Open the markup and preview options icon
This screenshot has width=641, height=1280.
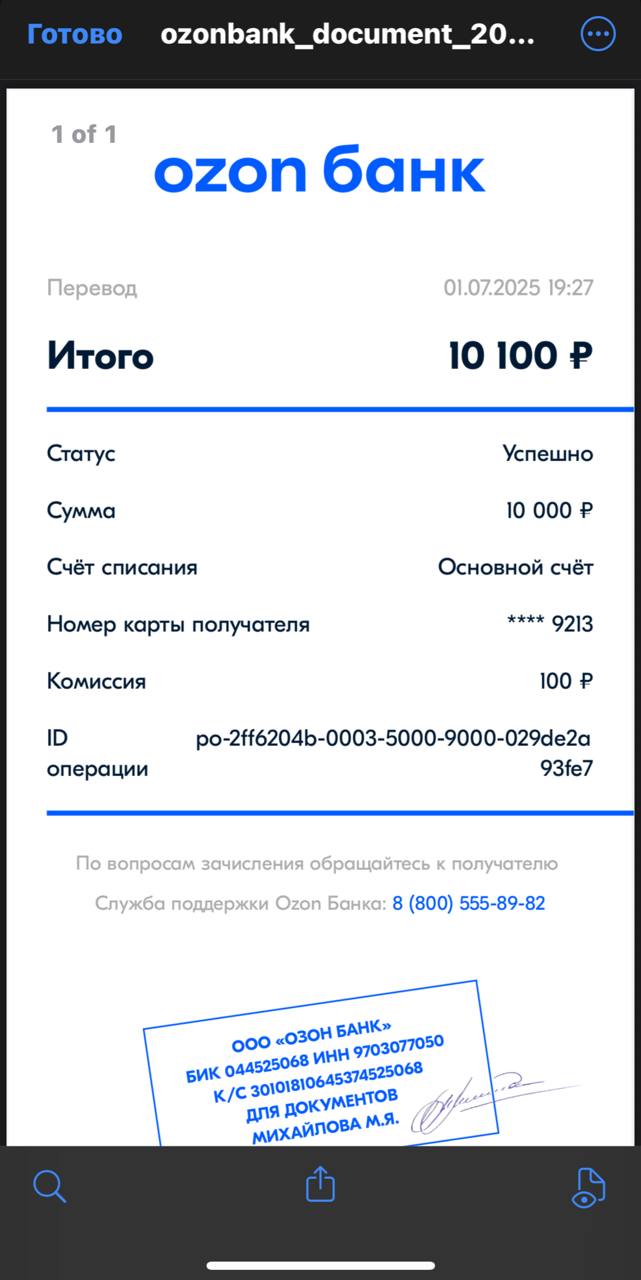pyautogui.click(x=588, y=1186)
